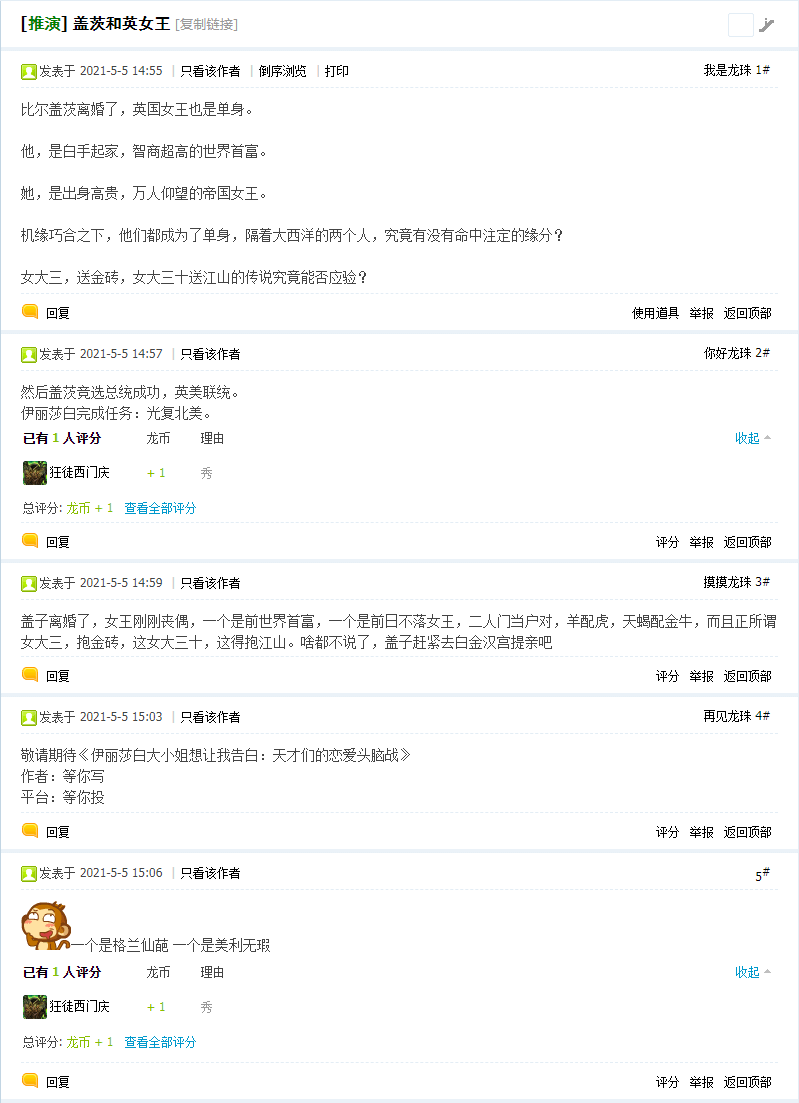
Task: Open 查看全部评分 in post 5
Action: point(160,1042)
